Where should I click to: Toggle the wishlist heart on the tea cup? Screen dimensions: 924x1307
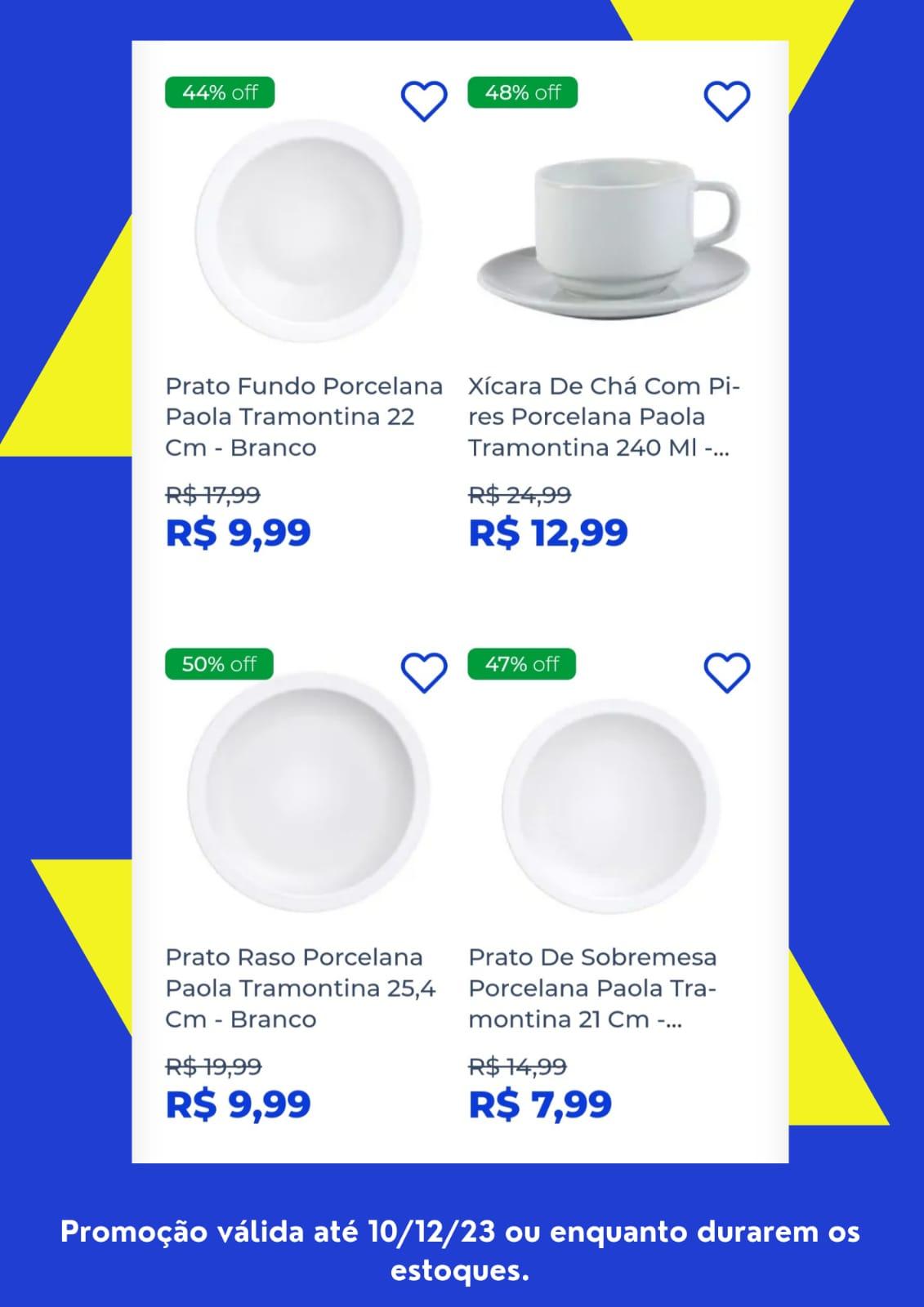click(727, 98)
